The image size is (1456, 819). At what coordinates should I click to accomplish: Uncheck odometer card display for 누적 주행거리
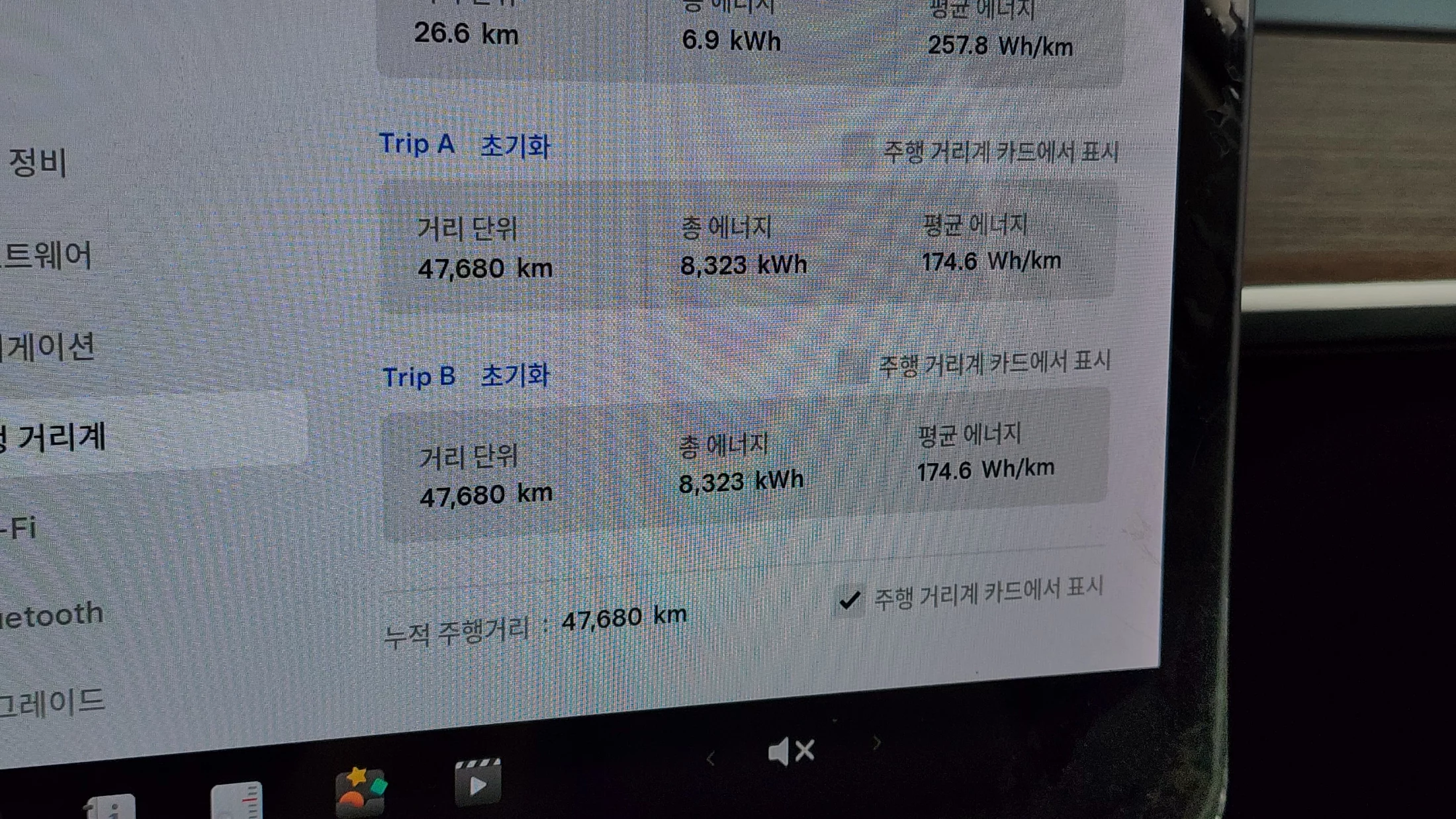[850, 600]
